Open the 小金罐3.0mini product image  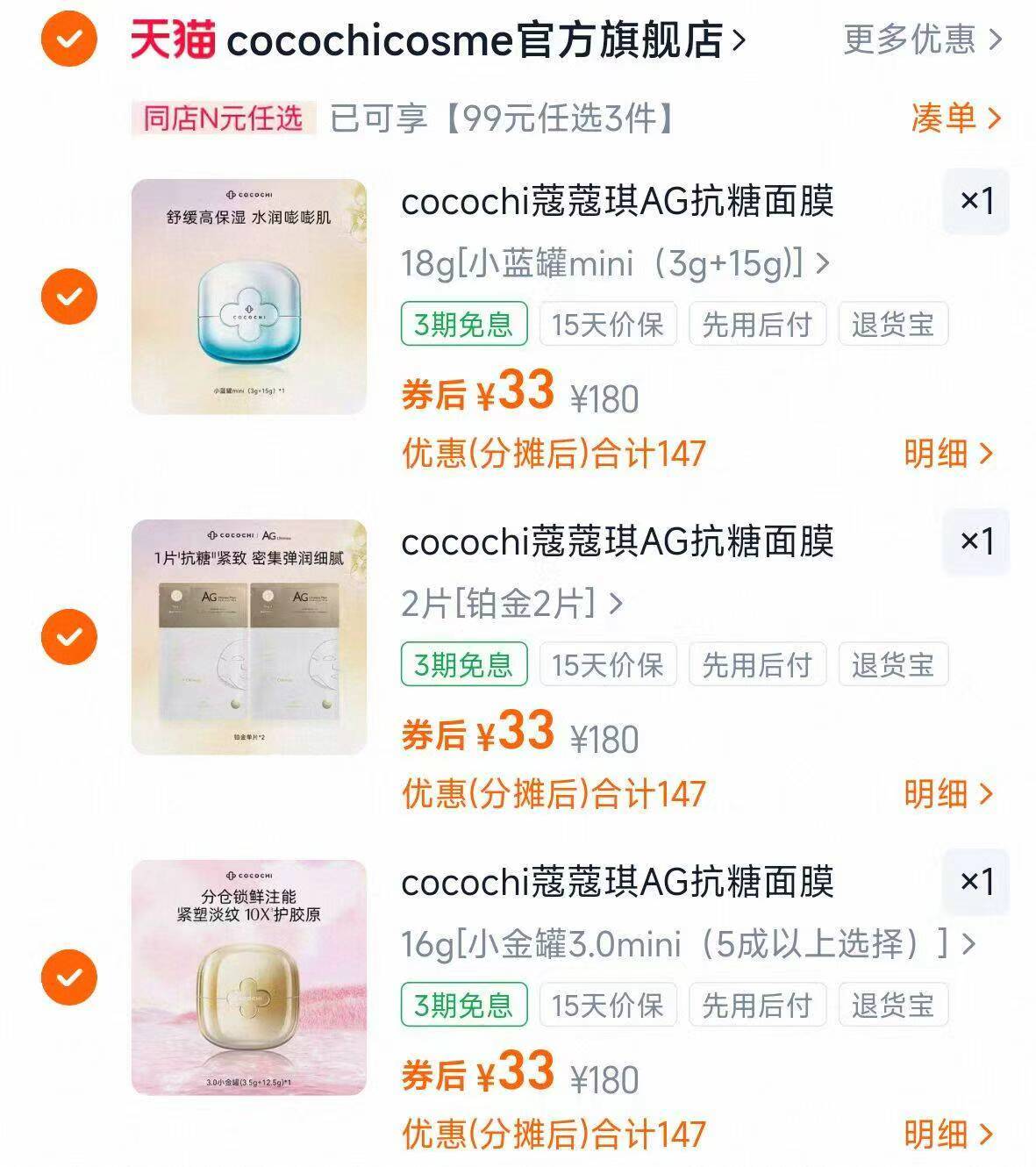point(249,977)
